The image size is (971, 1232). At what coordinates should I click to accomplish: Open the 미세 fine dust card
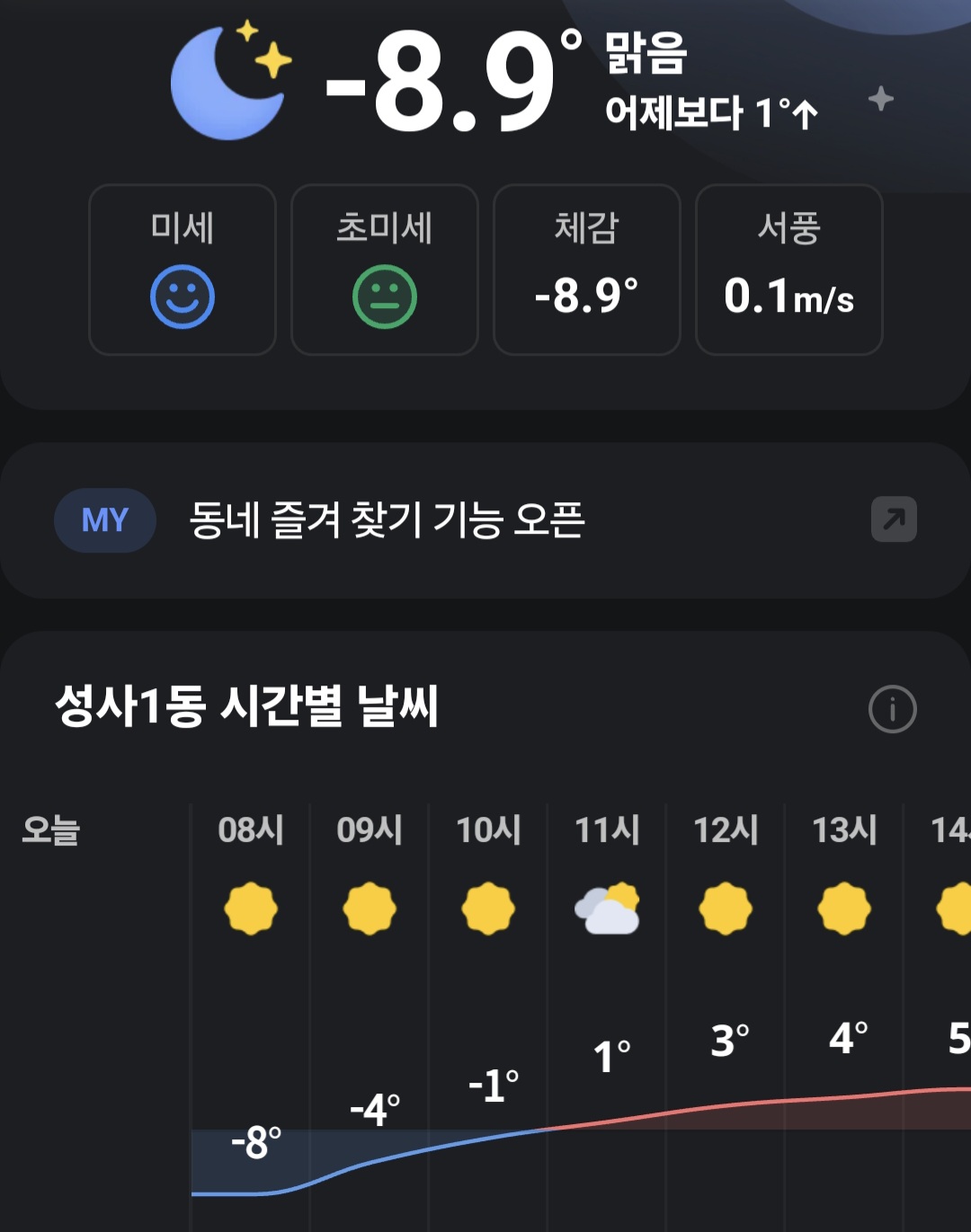point(183,270)
